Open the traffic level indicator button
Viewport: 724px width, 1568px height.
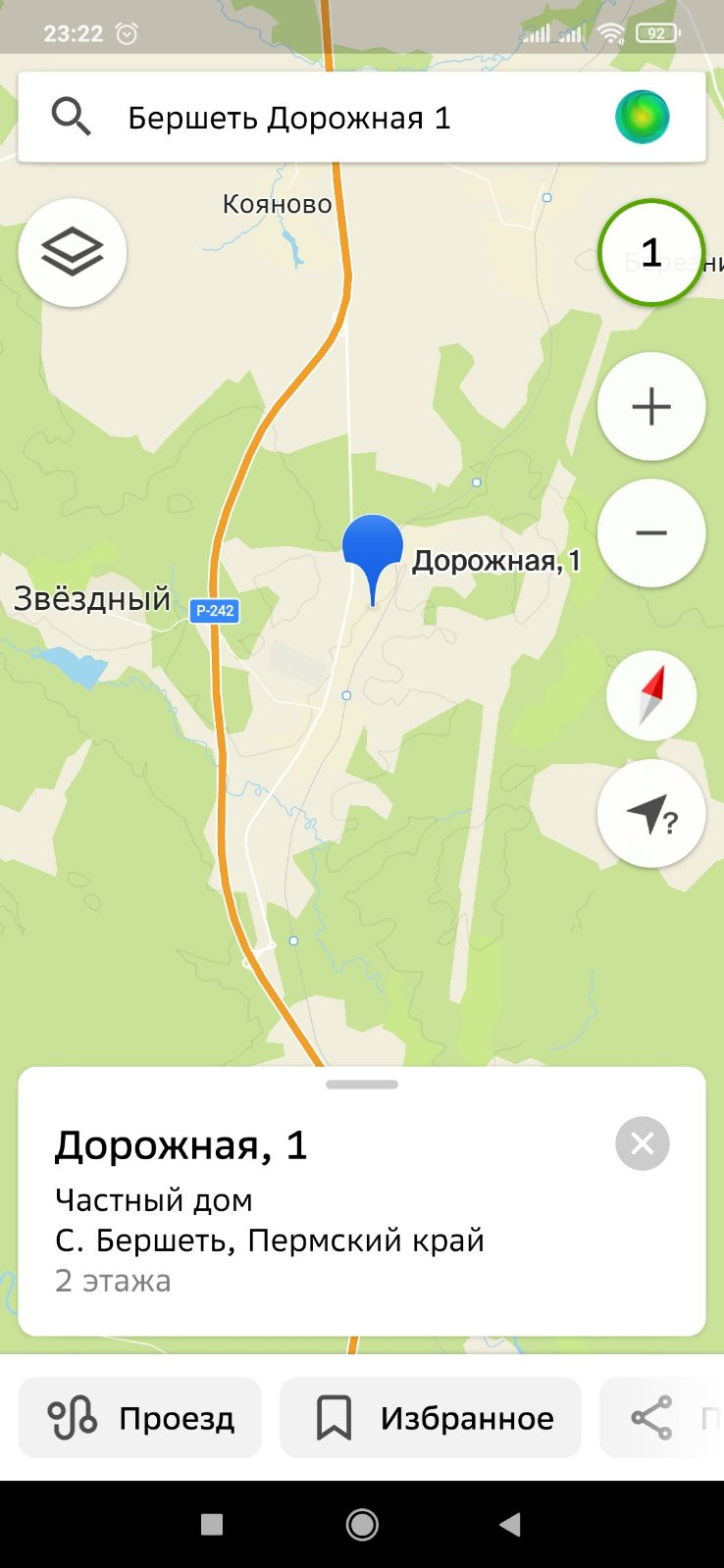coord(651,253)
